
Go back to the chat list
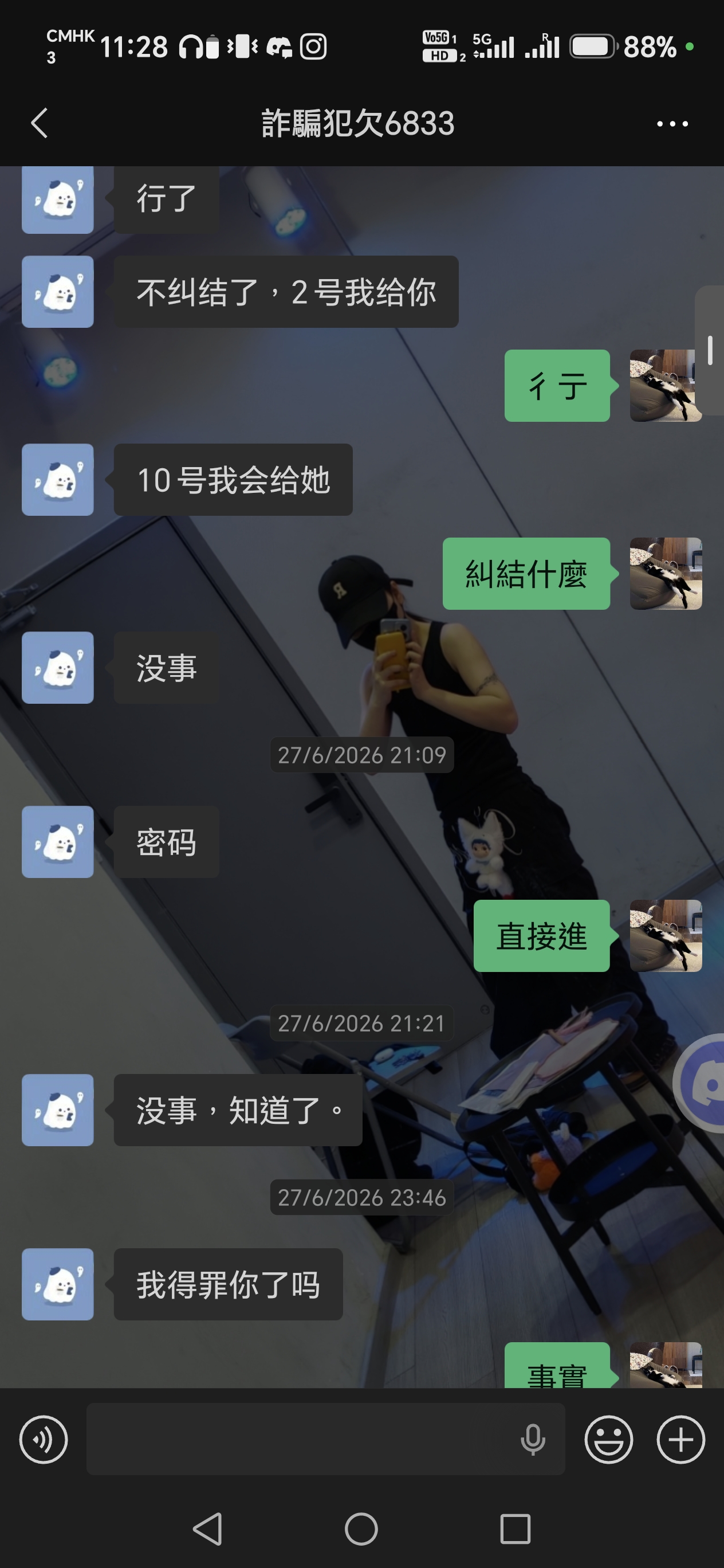tap(40, 124)
